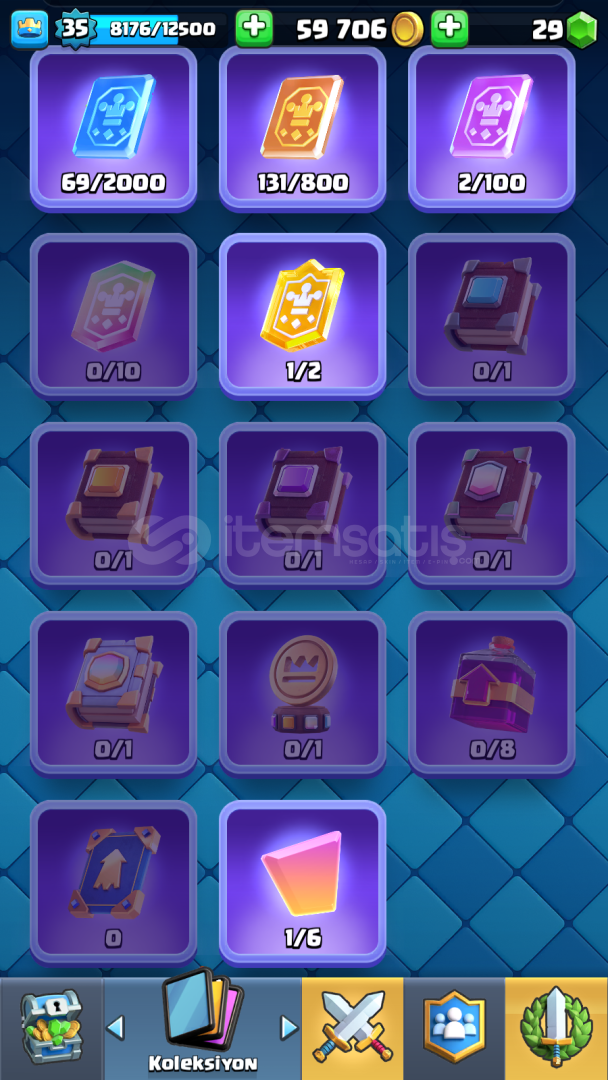The width and height of the screenshot is (608, 1080).
Task: Select the blue common wild card 69/2000
Action: (x=114, y=128)
